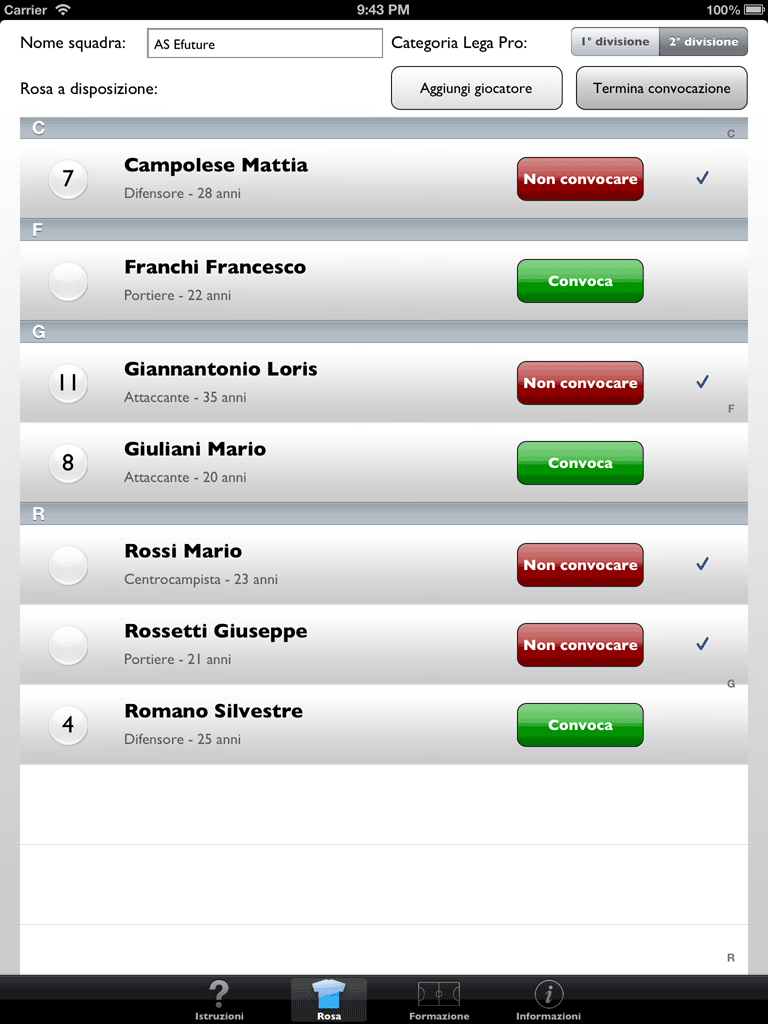
Task: Select 2° divisione category
Action: [x=703, y=43]
